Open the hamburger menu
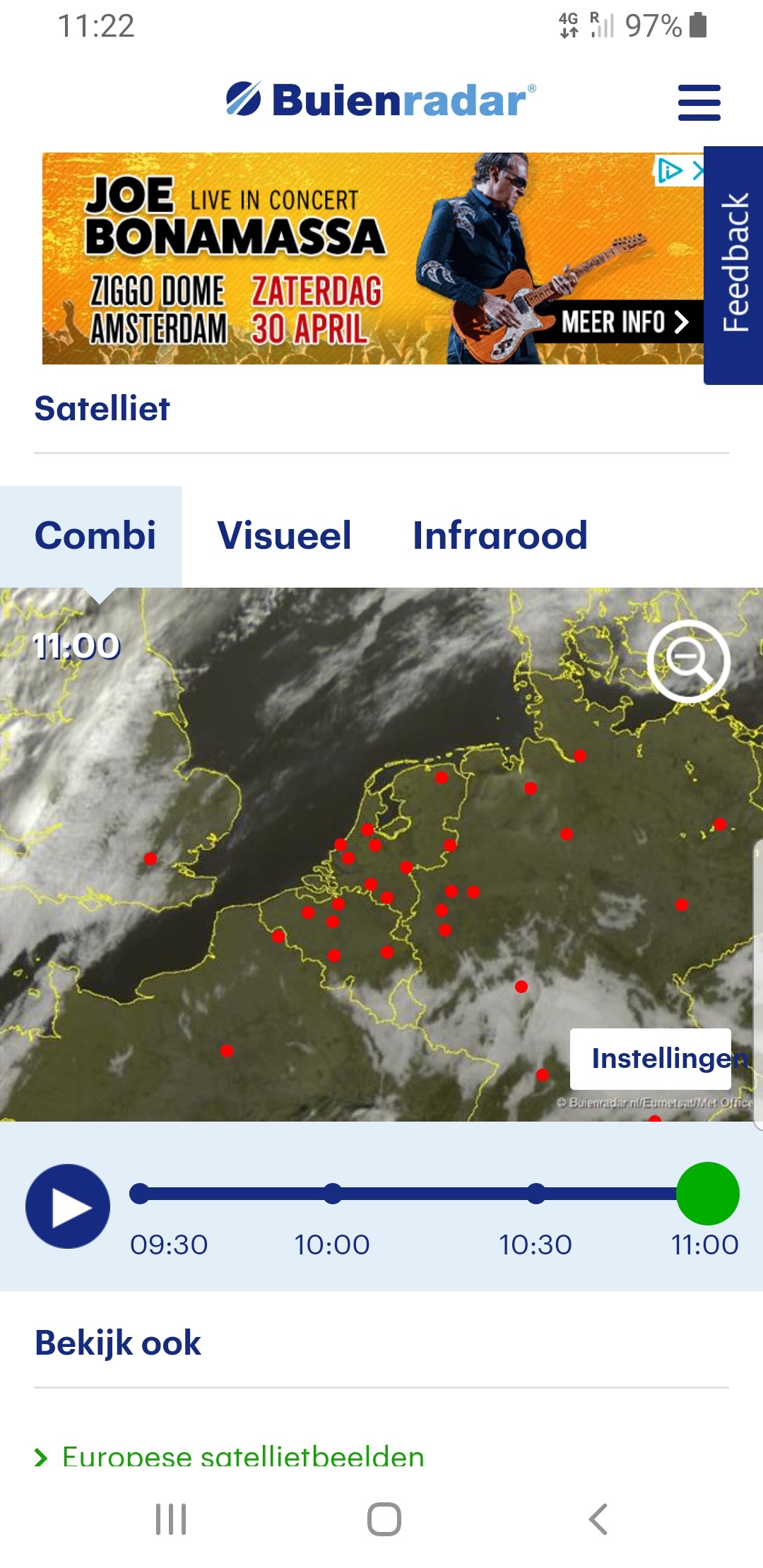 click(699, 102)
